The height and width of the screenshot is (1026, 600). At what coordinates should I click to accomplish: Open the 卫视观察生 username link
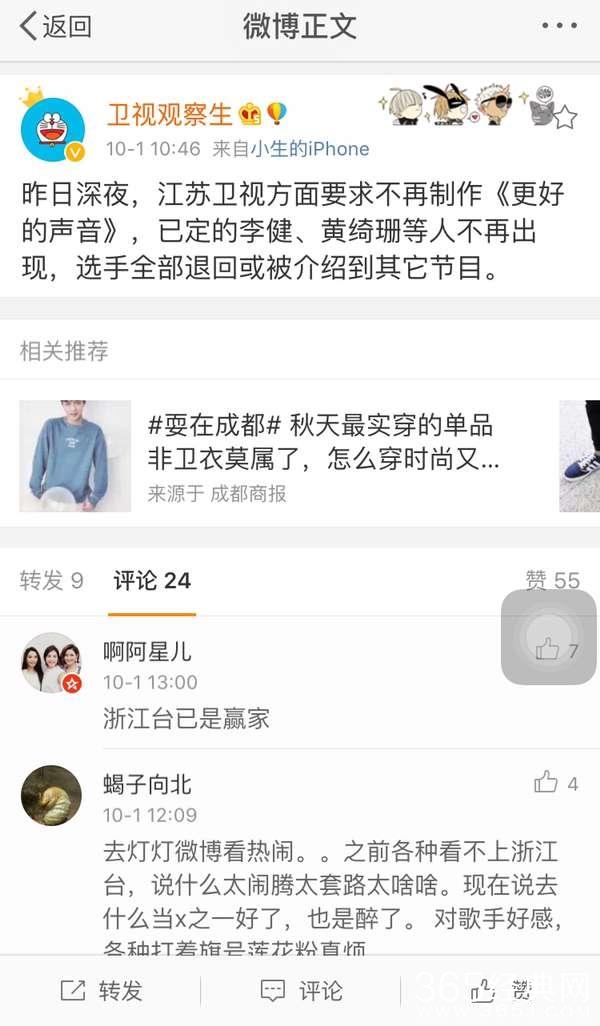169,114
